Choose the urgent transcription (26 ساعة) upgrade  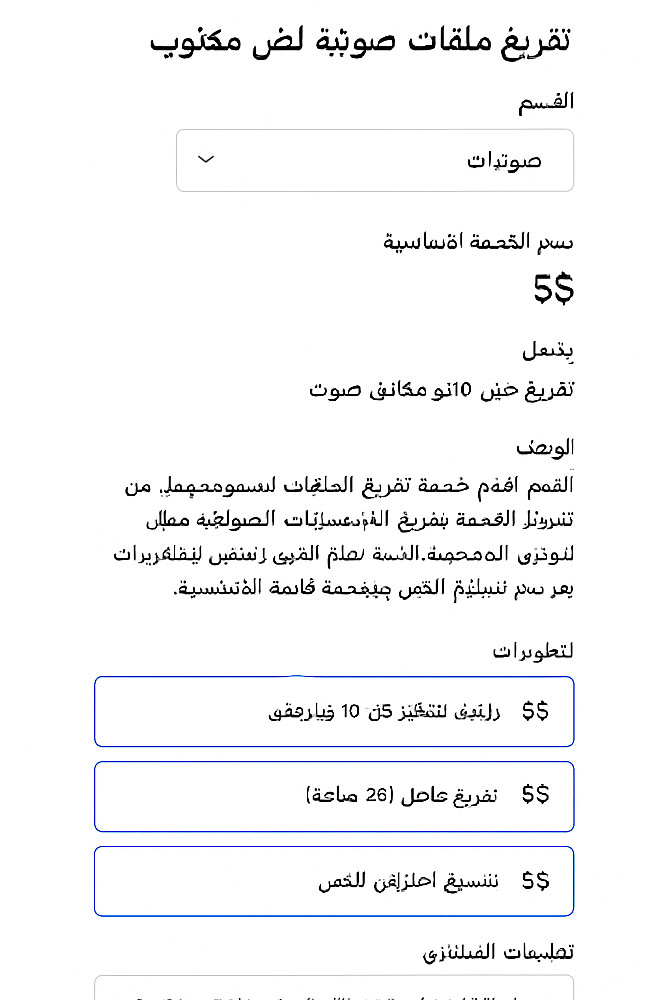point(334,796)
